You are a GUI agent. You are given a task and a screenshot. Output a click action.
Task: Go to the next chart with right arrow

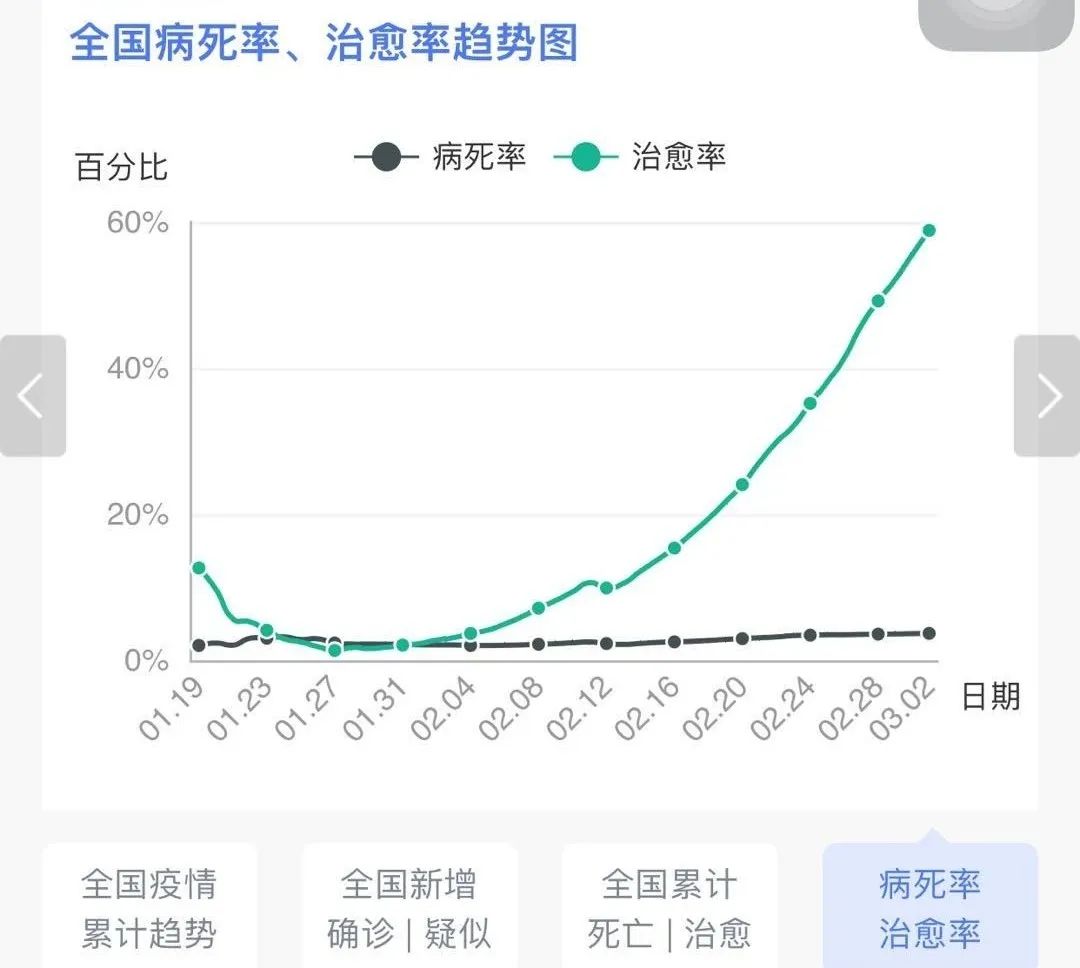coord(1047,396)
